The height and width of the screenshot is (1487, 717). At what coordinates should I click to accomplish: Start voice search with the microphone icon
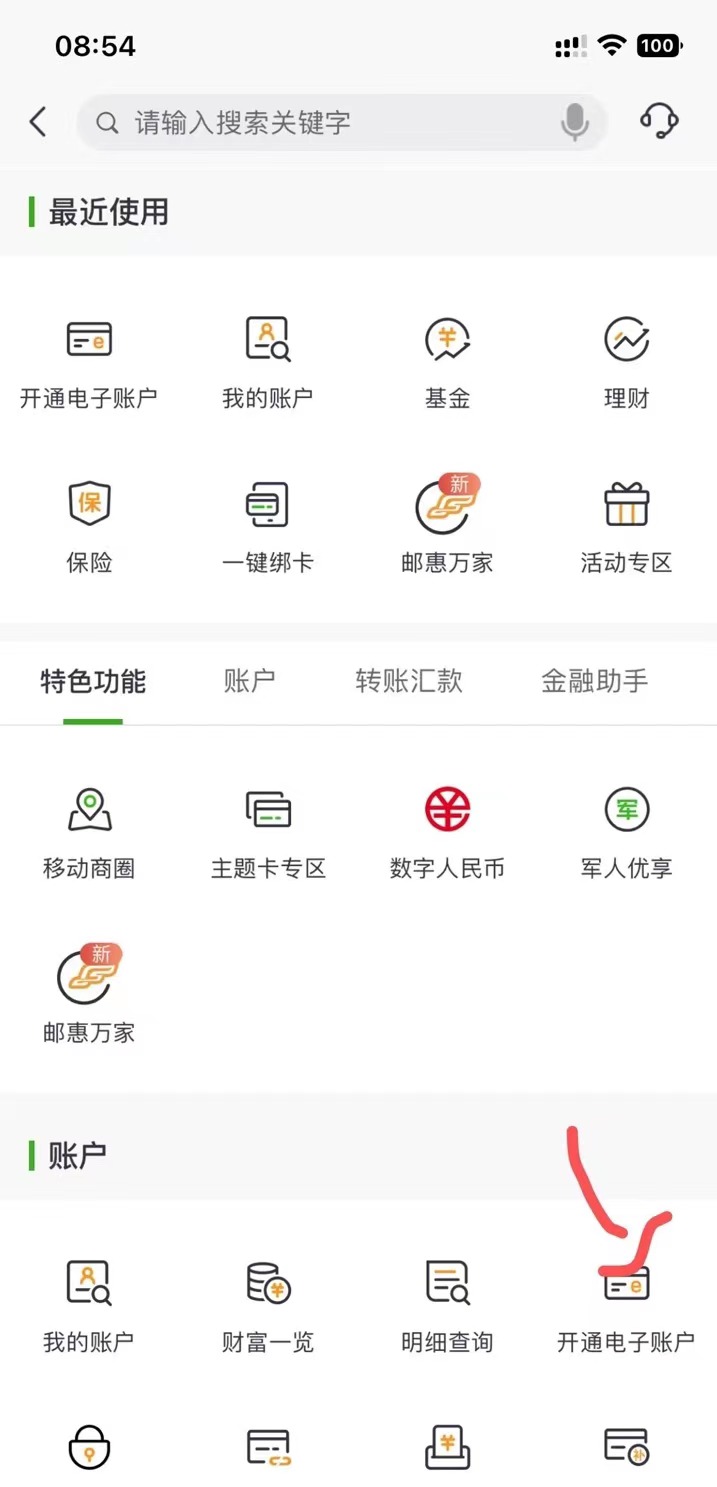tap(574, 123)
